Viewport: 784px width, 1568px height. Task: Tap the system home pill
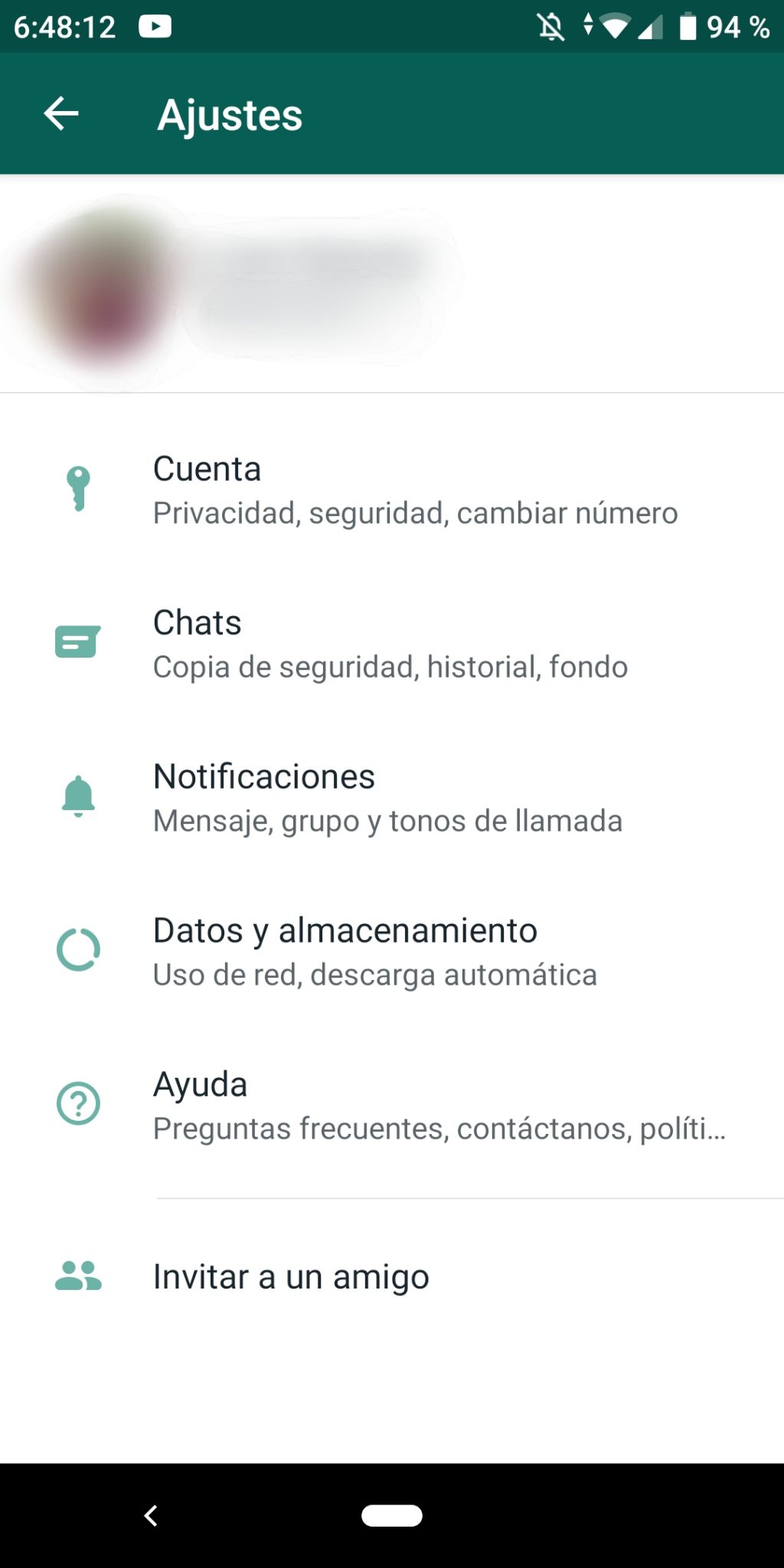(392, 1515)
